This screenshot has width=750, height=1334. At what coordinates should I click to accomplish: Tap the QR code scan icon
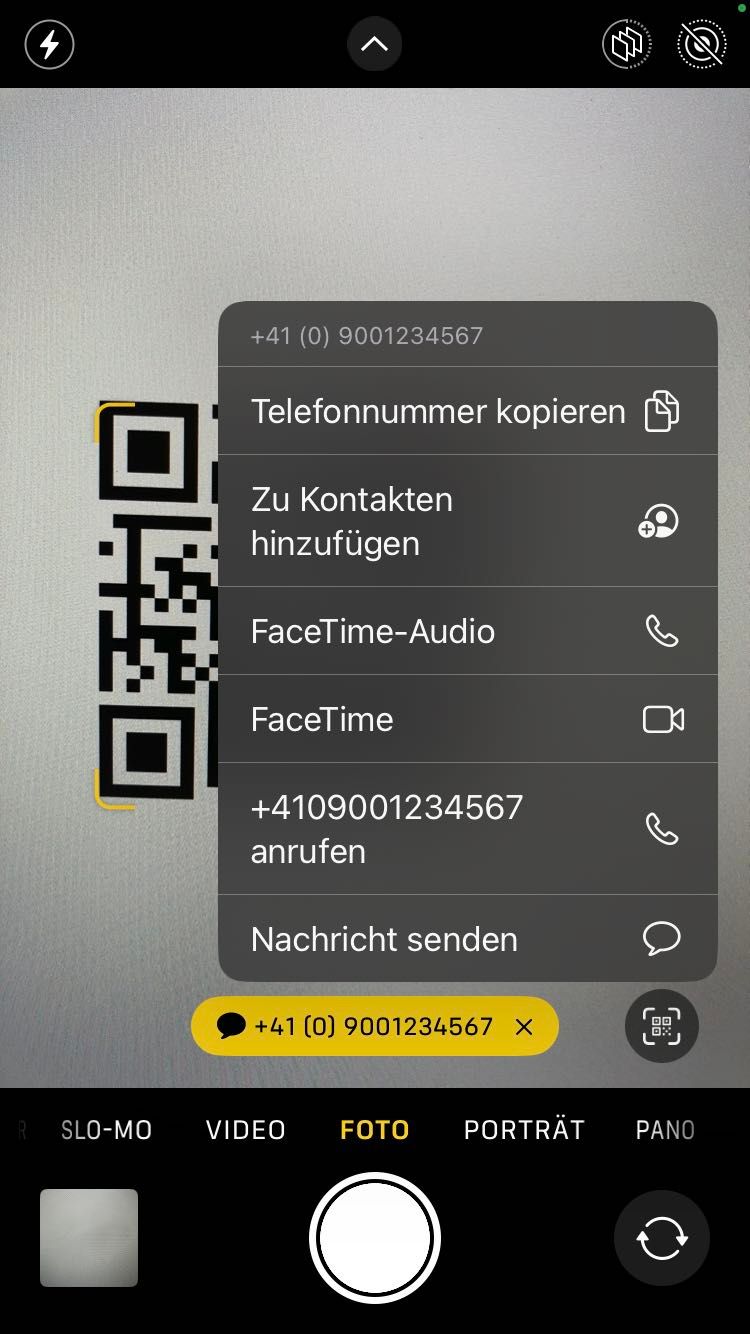(661, 1026)
